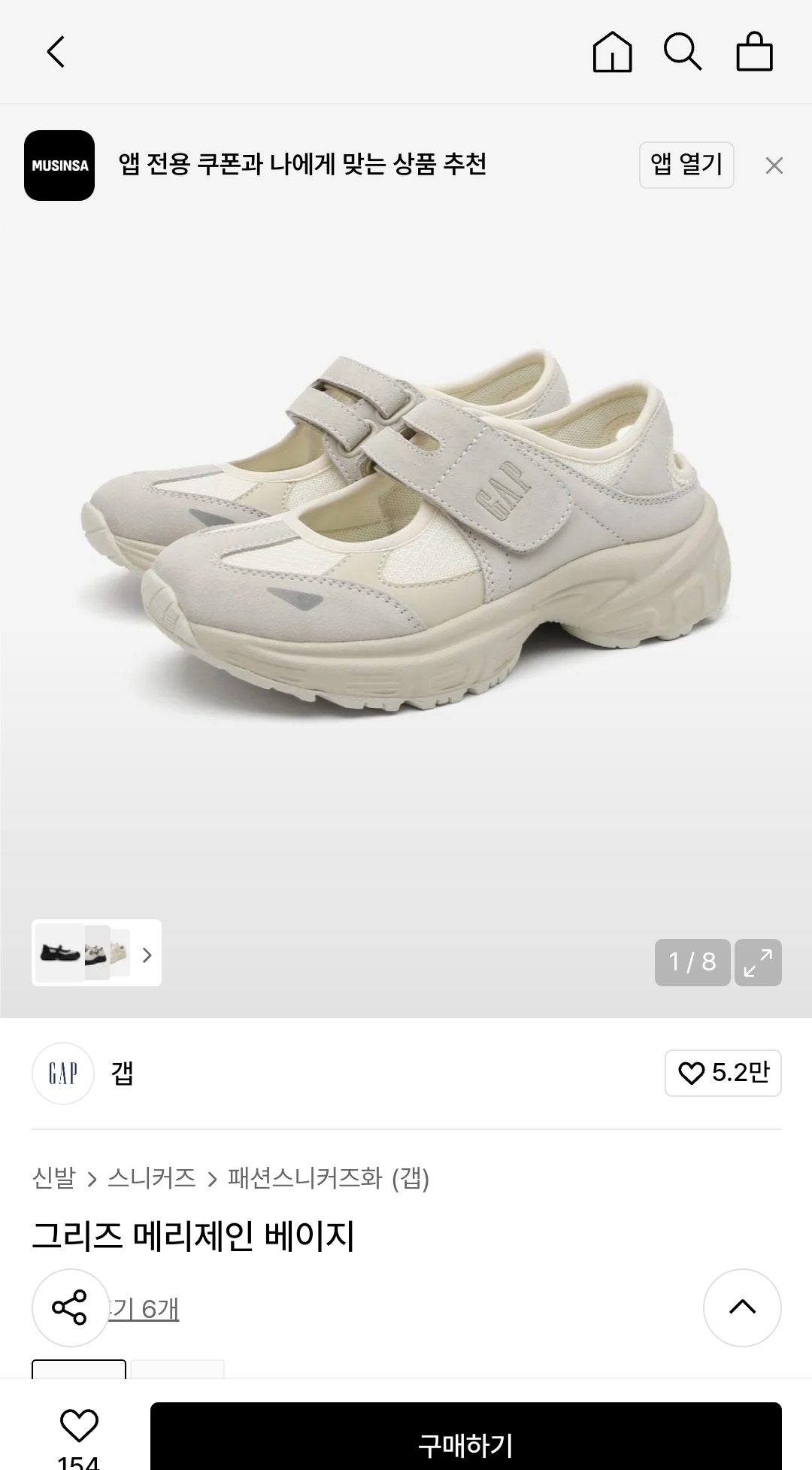Open the 스니커즈 category breadcrumb

152,1178
